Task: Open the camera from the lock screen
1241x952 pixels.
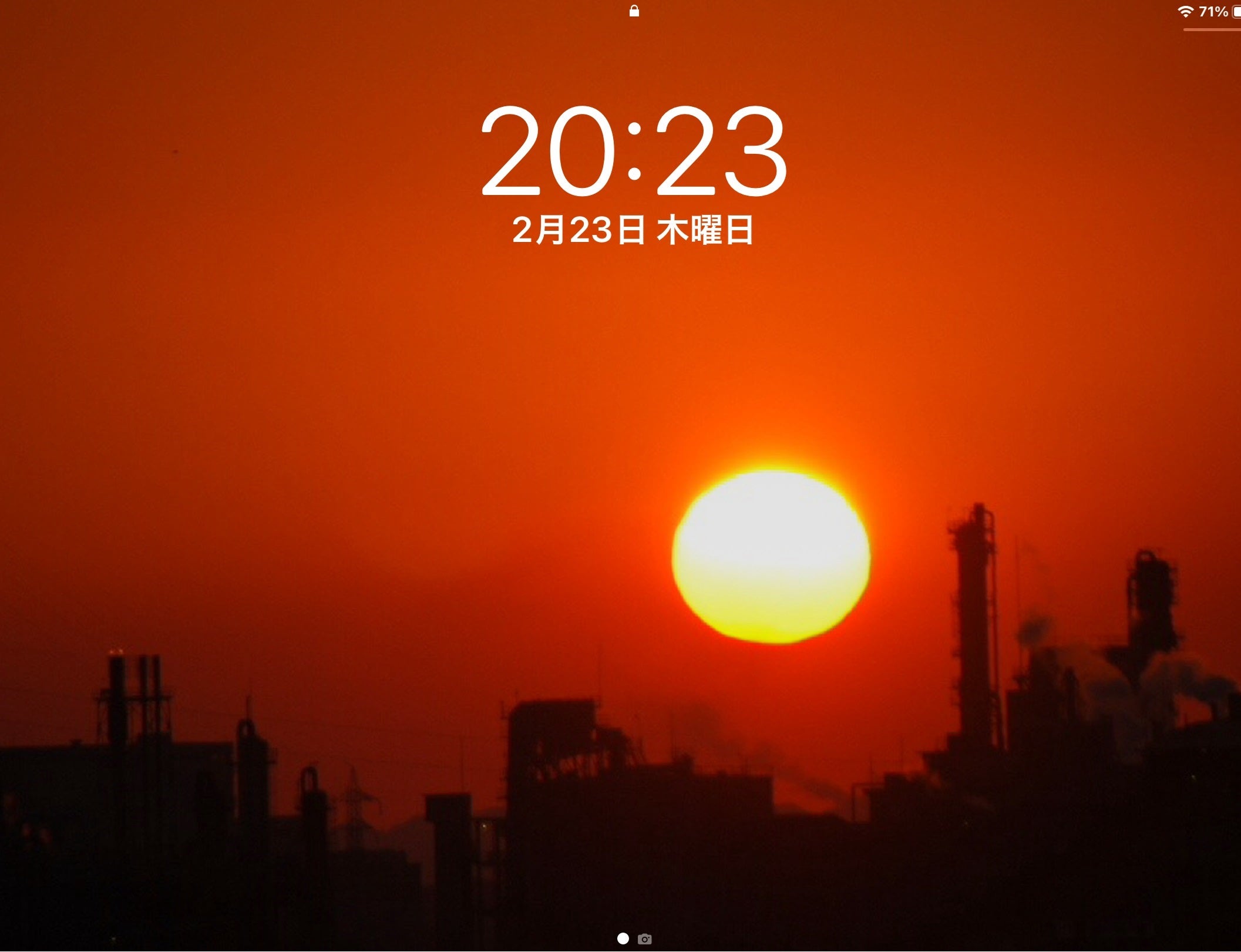Action: pyautogui.click(x=644, y=939)
